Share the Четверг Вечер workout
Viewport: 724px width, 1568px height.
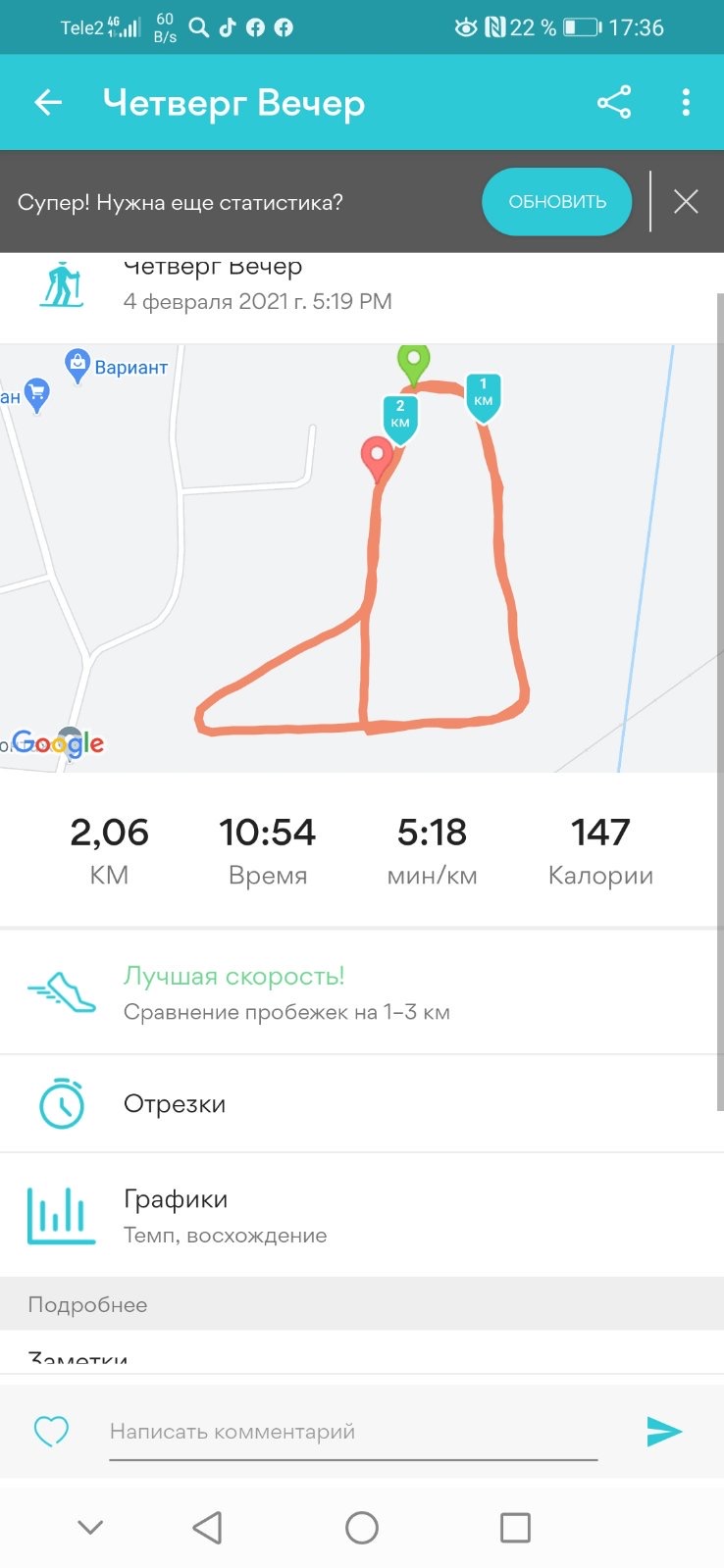(614, 103)
